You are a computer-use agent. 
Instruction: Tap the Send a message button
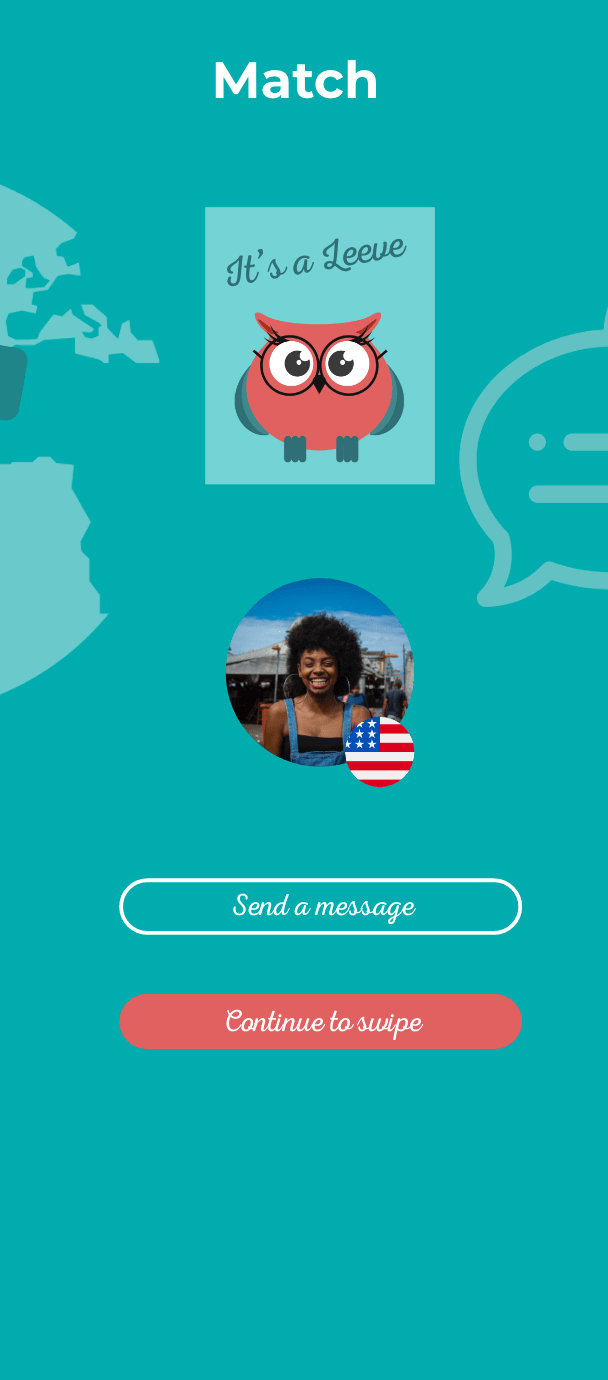[320, 906]
